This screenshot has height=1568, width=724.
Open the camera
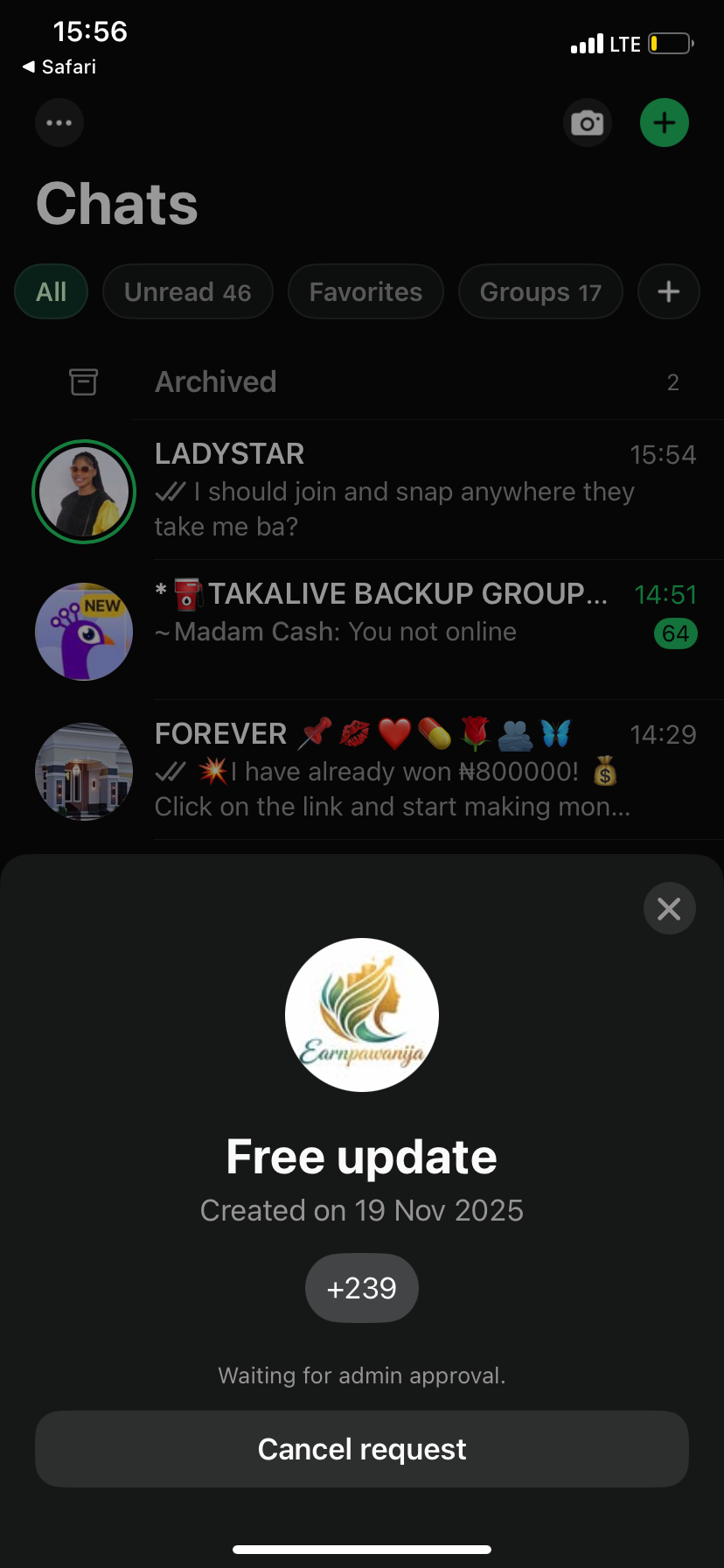(x=587, y=122)
